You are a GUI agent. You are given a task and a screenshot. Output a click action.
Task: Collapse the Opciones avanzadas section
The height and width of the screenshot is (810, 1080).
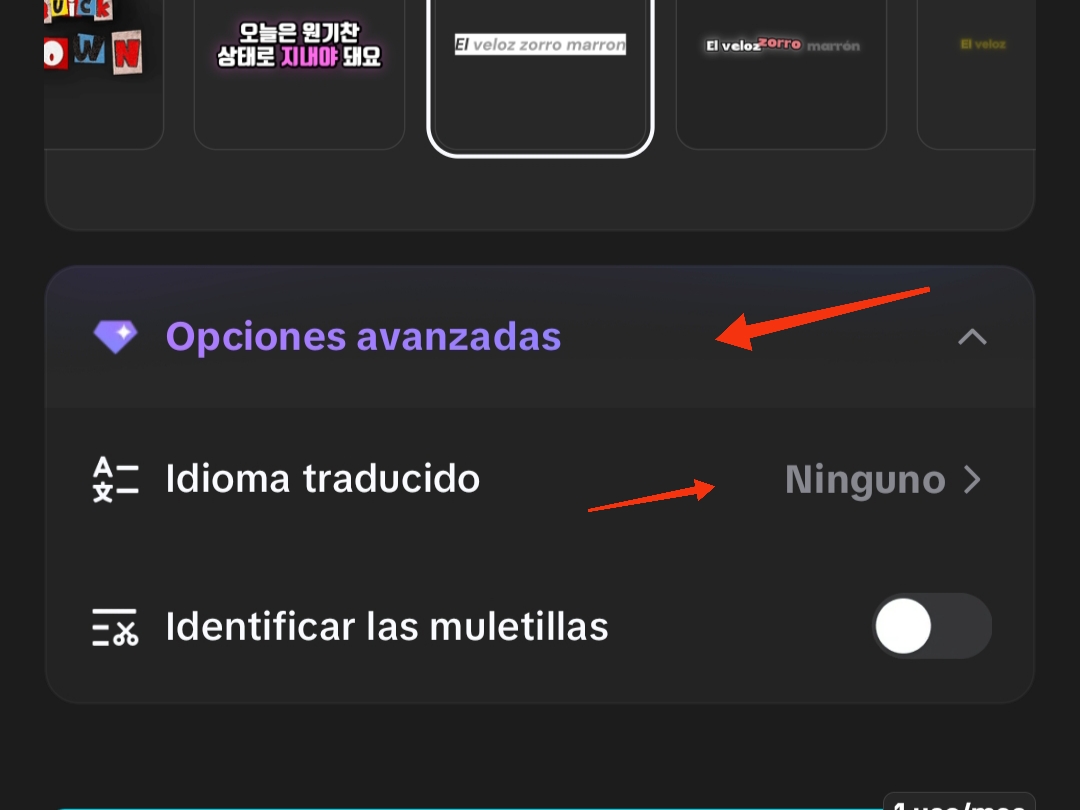click(971, 337)
